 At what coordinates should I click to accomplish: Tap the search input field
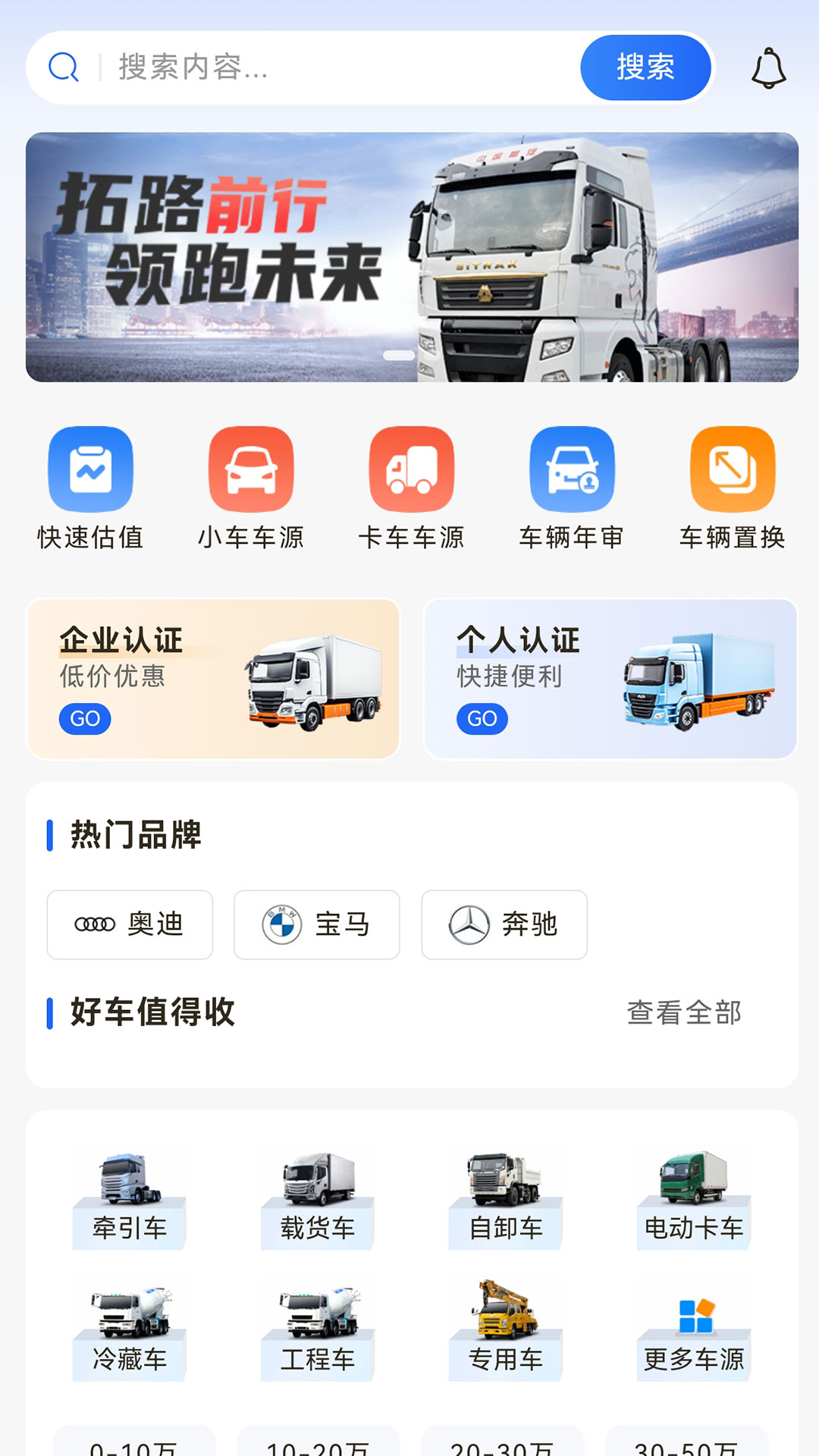[303, 67]
